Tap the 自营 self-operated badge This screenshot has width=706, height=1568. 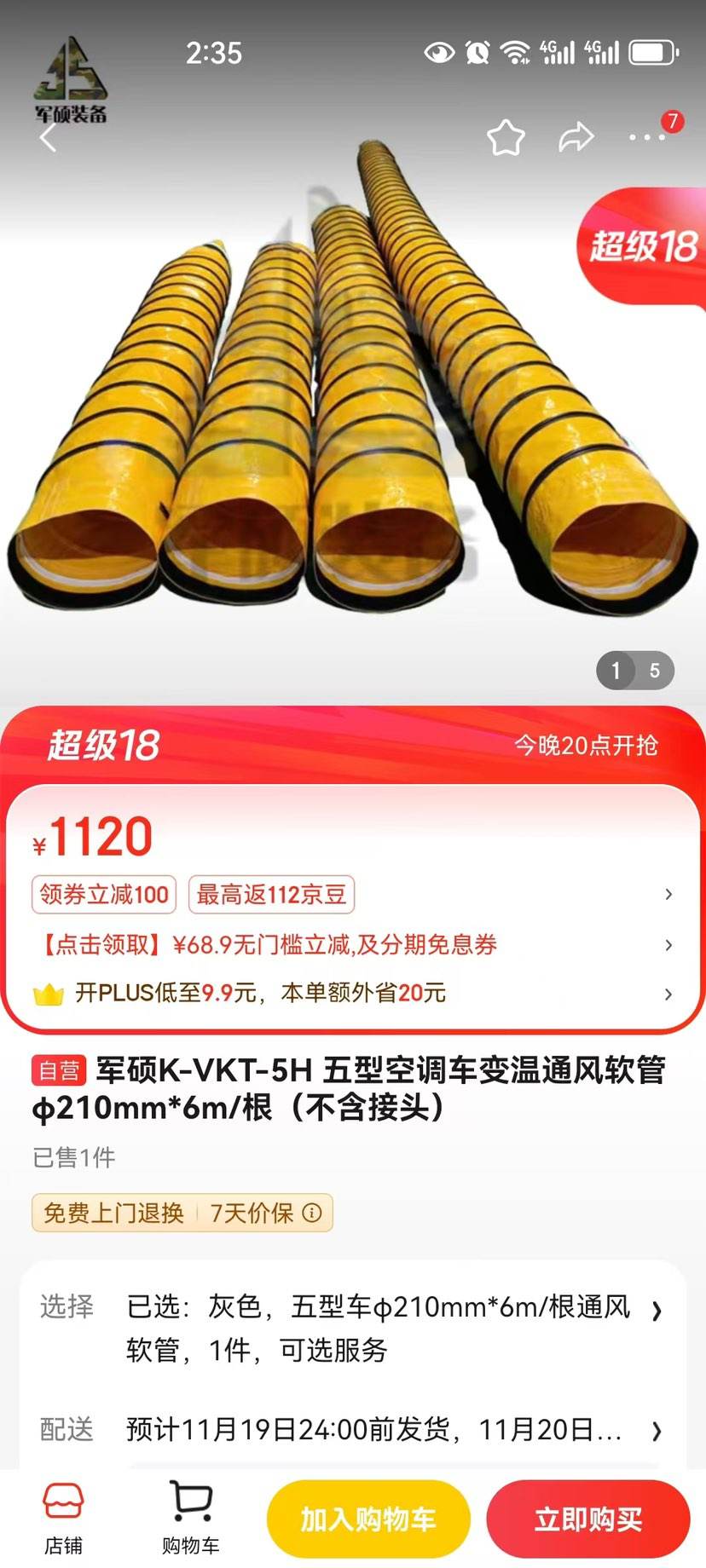pyautogui.click(x=59, y=1069)
